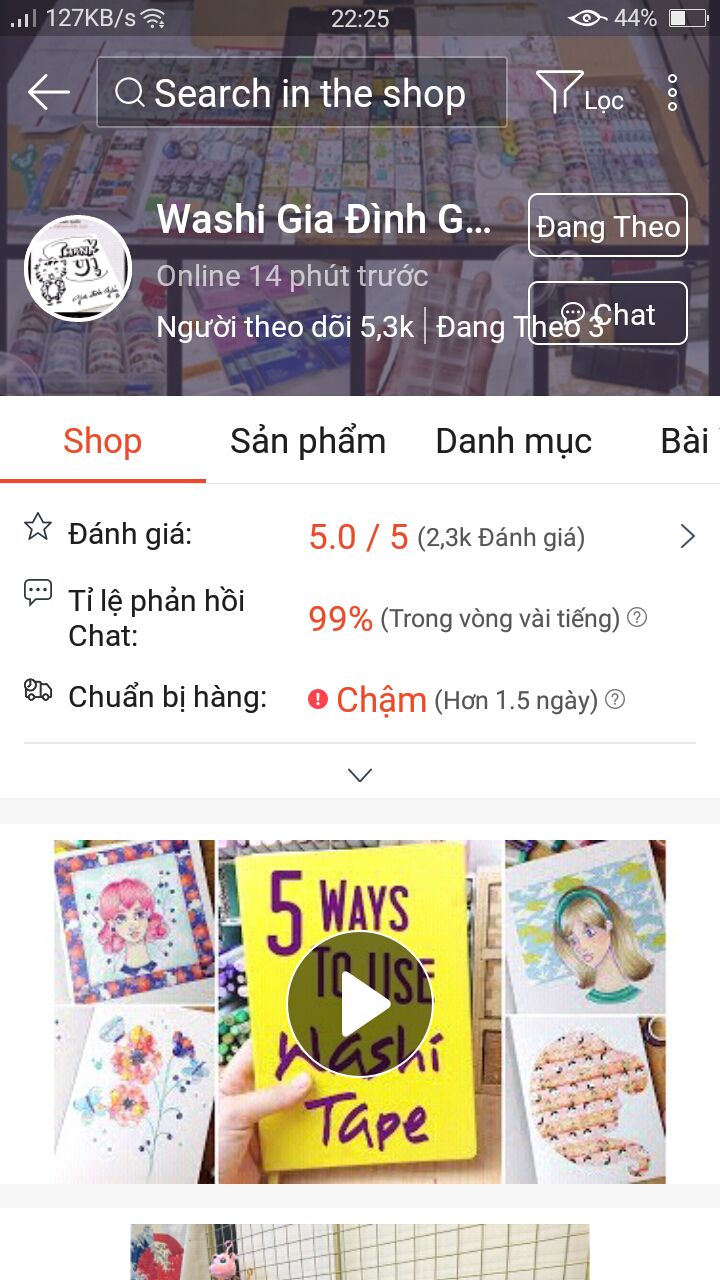The width and height of the screenshot is (720, 1280).
Task: Select the Shop tab
Action: pyautogui.click(x=102, y=441)
